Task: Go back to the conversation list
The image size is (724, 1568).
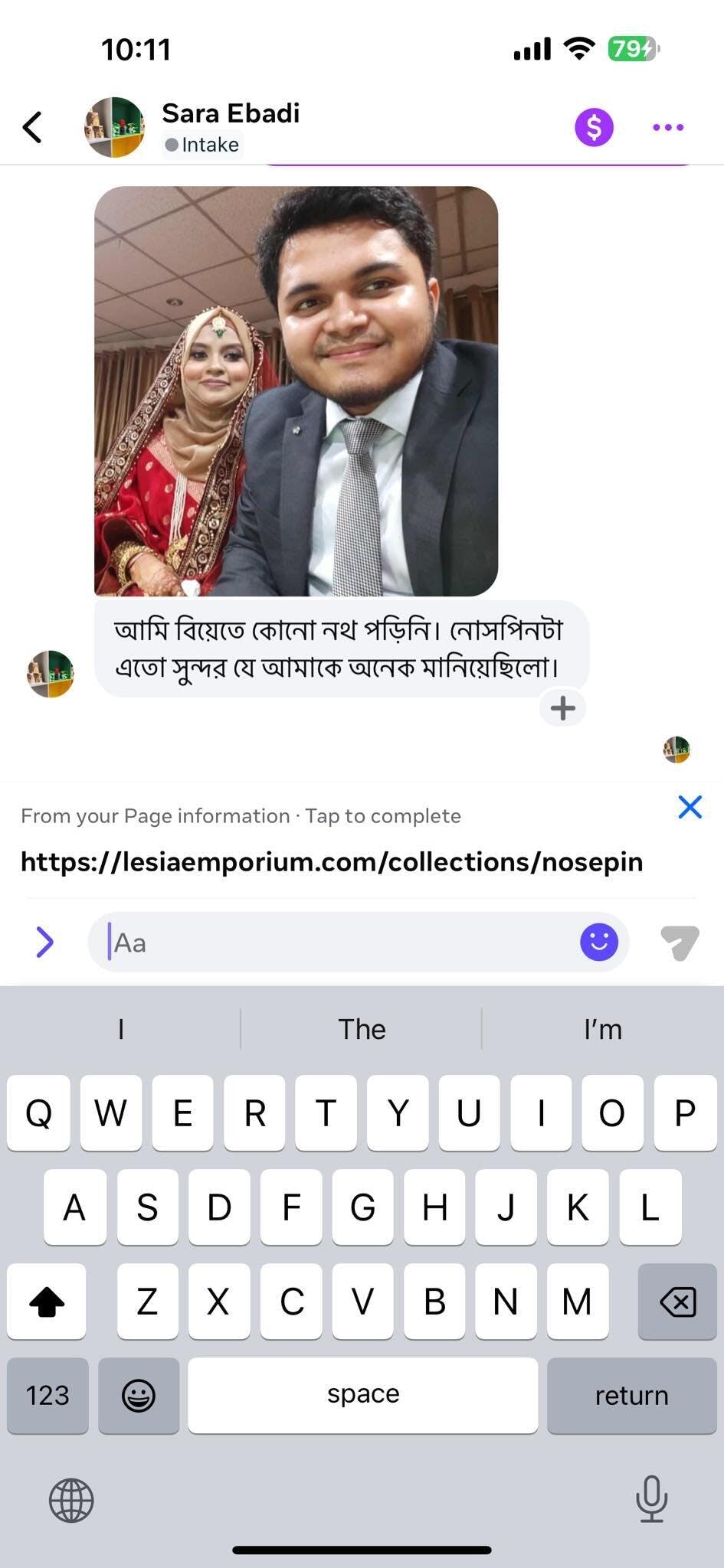Action: tap(32, 127)
